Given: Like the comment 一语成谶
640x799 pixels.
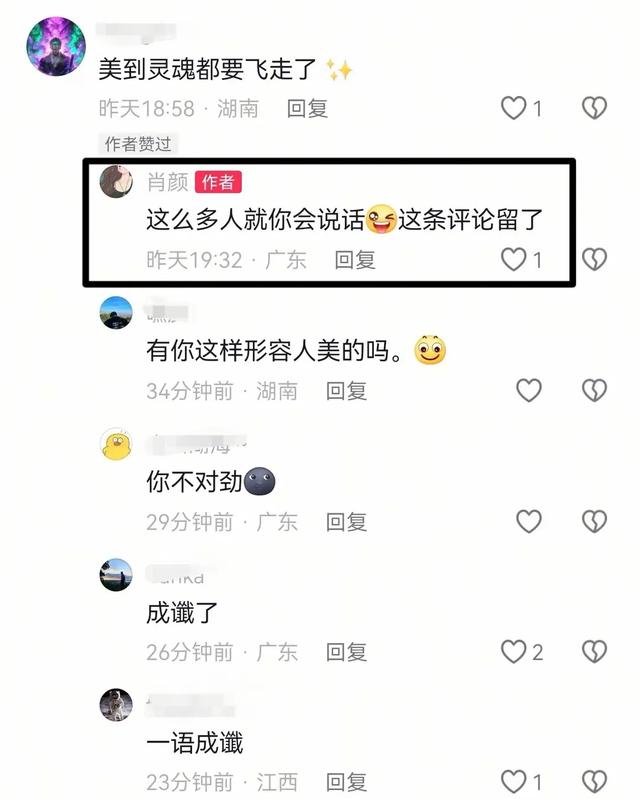Looking at the screenshot, I should pos(513,781).
